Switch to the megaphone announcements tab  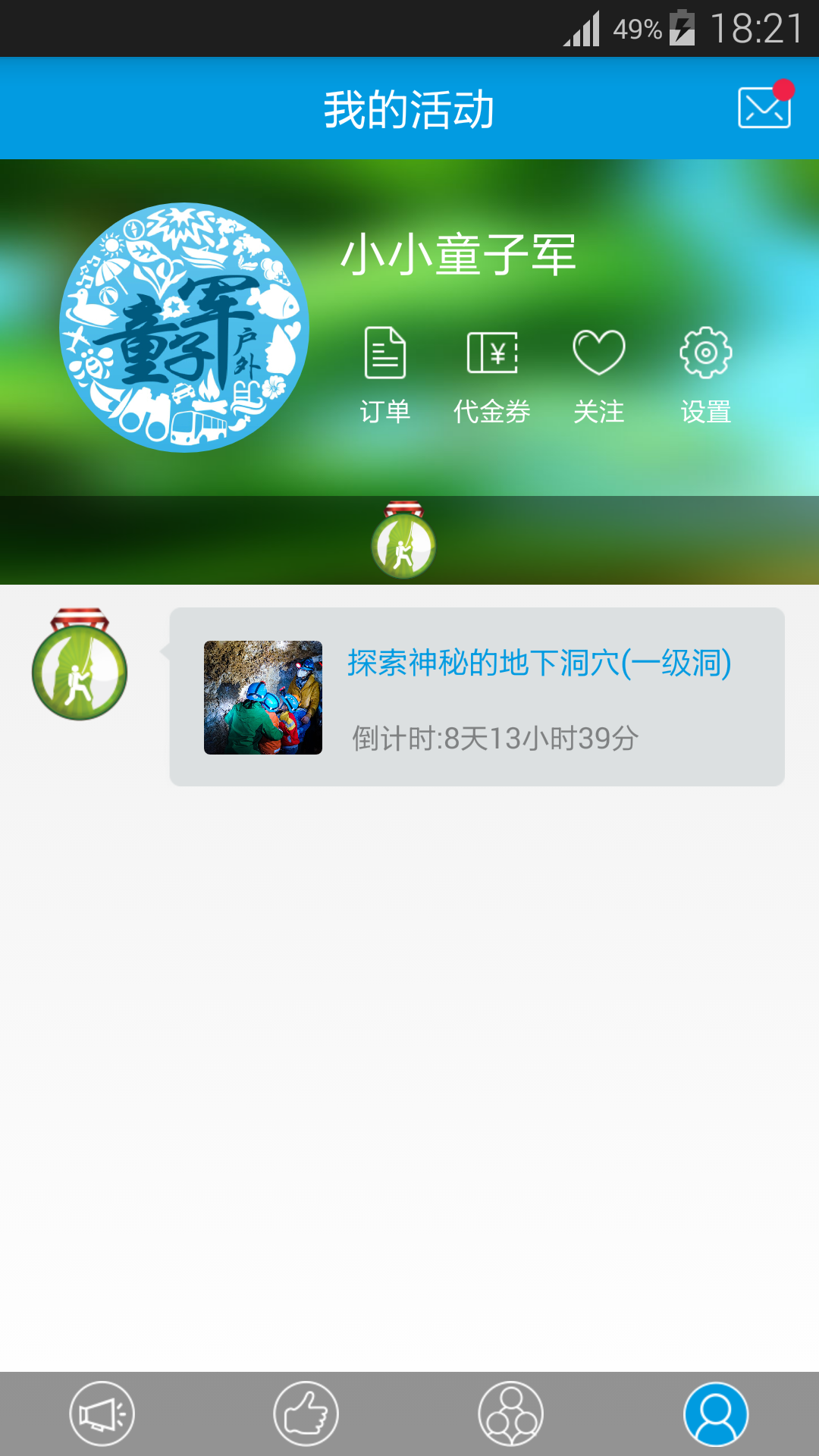(x=102, y=1414)
